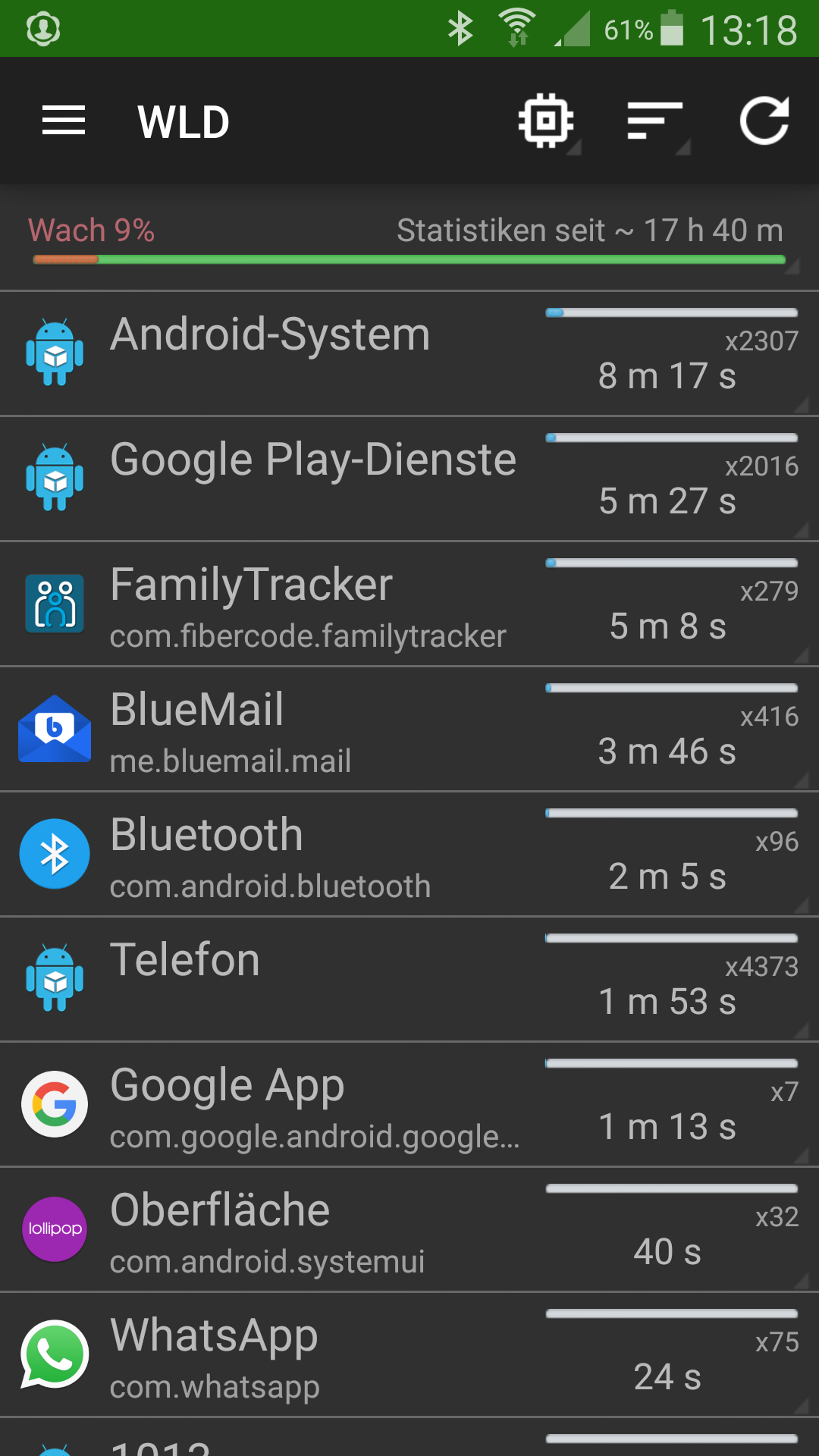Open the Oberfläche systemui row
This screenshot has width=819, height=1456.
(409, 1229)
